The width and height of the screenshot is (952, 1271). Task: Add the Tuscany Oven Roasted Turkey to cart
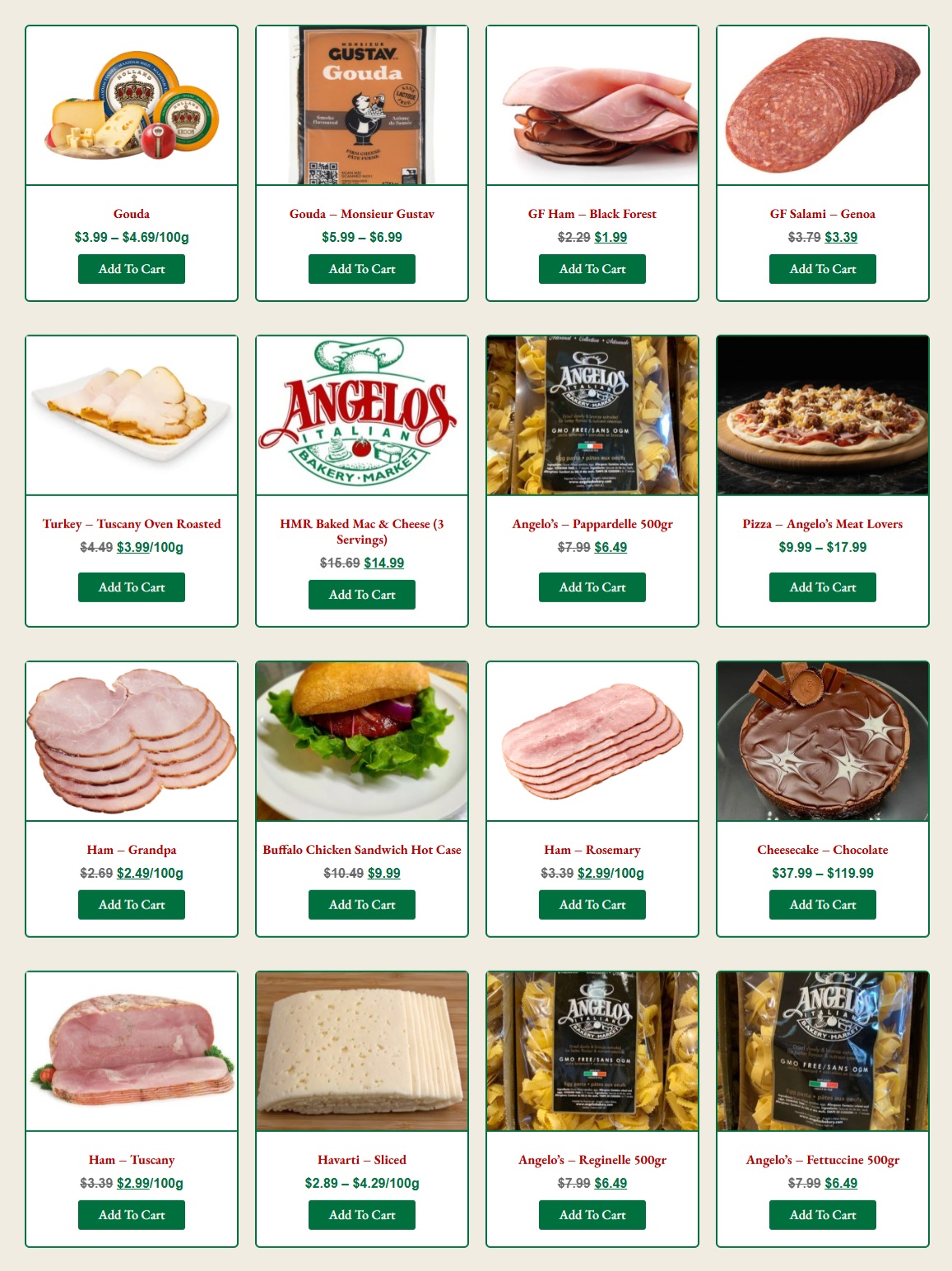(131, 587)
